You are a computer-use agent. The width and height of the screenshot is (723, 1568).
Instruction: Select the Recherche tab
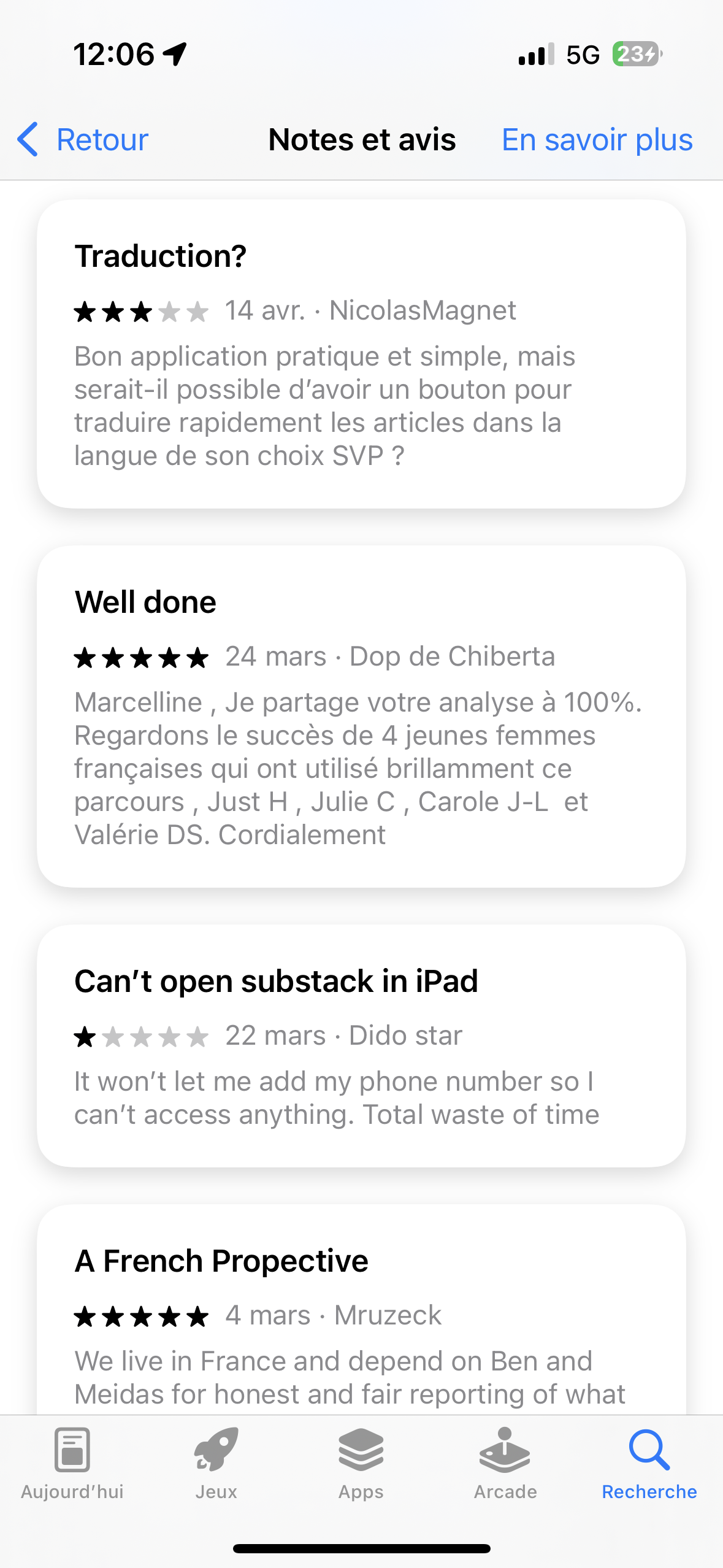pos(649,1463)
